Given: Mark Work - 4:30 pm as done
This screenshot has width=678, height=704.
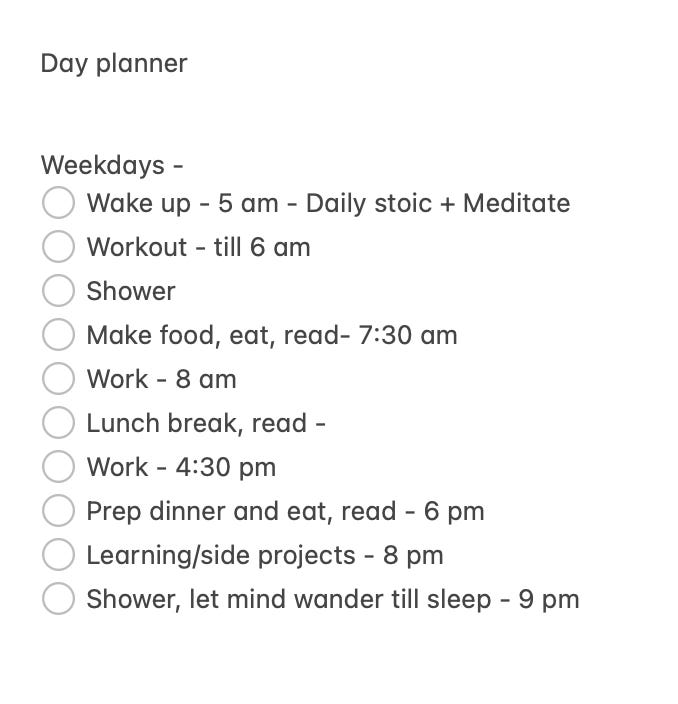Looking at the screenshot, I should click(x=58, y=467).
